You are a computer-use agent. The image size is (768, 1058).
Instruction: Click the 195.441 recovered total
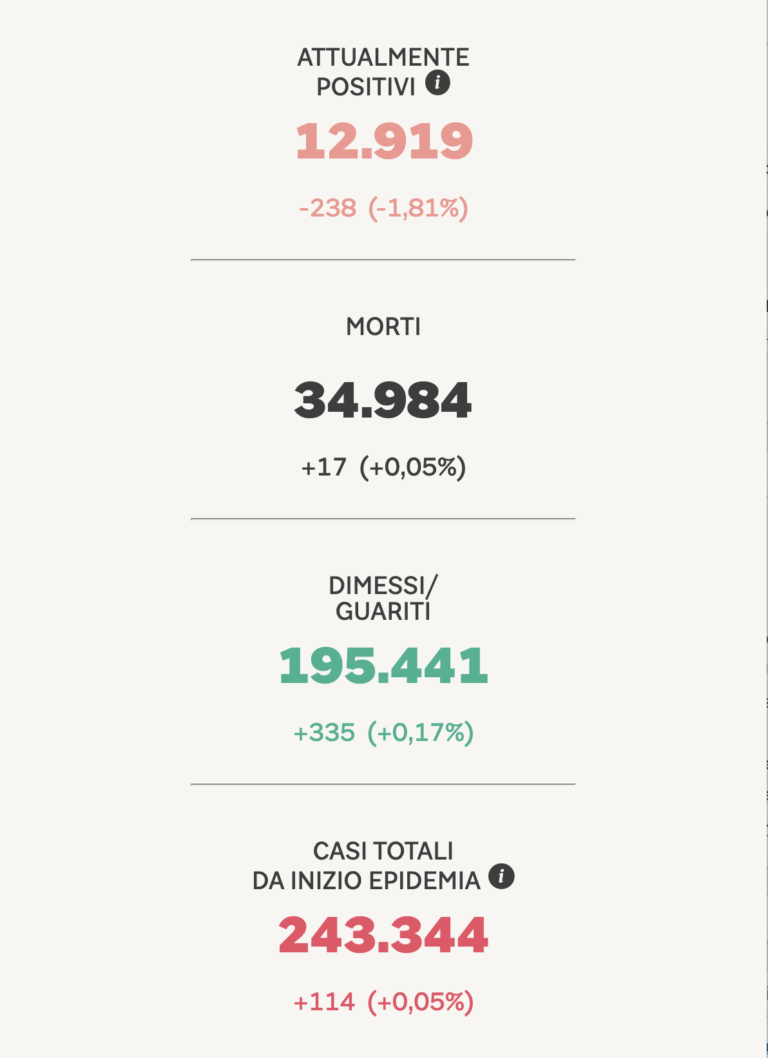(384, 667)
